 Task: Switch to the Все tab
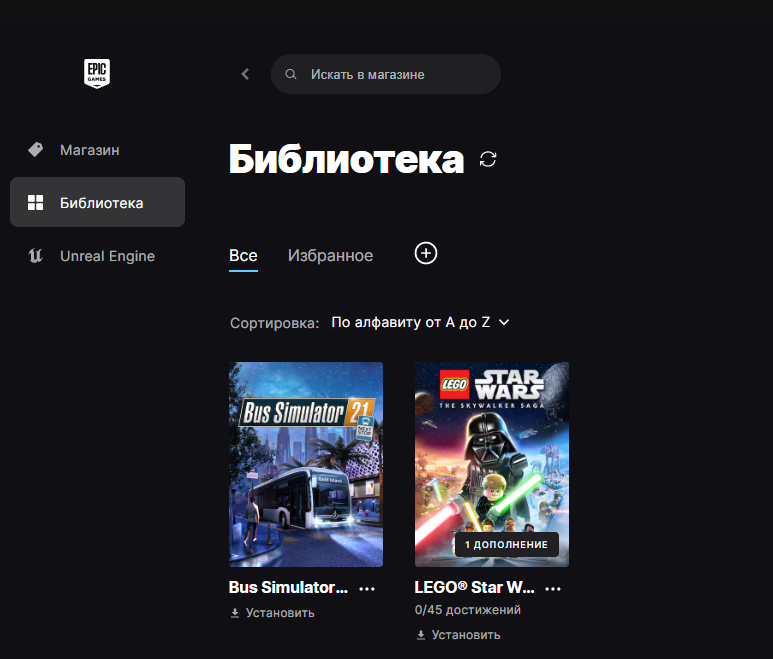(x=243, y=255)
